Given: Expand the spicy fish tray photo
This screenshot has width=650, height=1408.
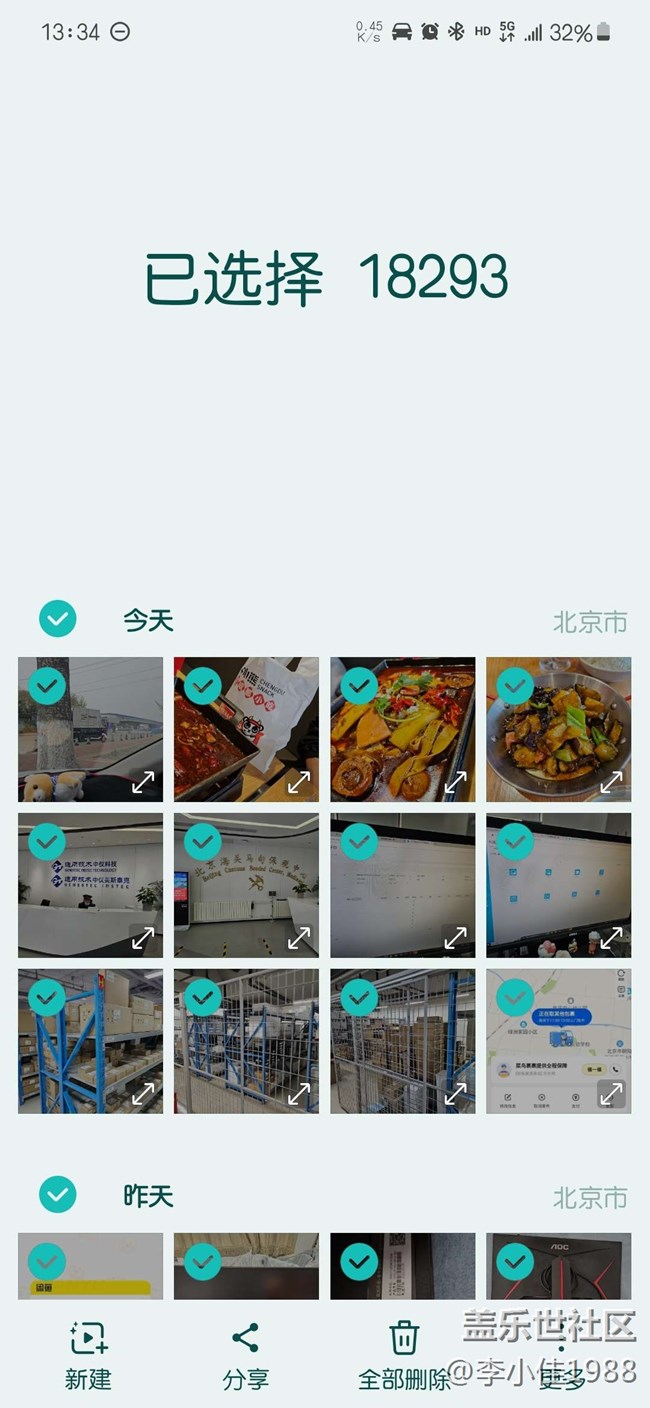Looking at the screenshot, I should click(x=454, y=782).
